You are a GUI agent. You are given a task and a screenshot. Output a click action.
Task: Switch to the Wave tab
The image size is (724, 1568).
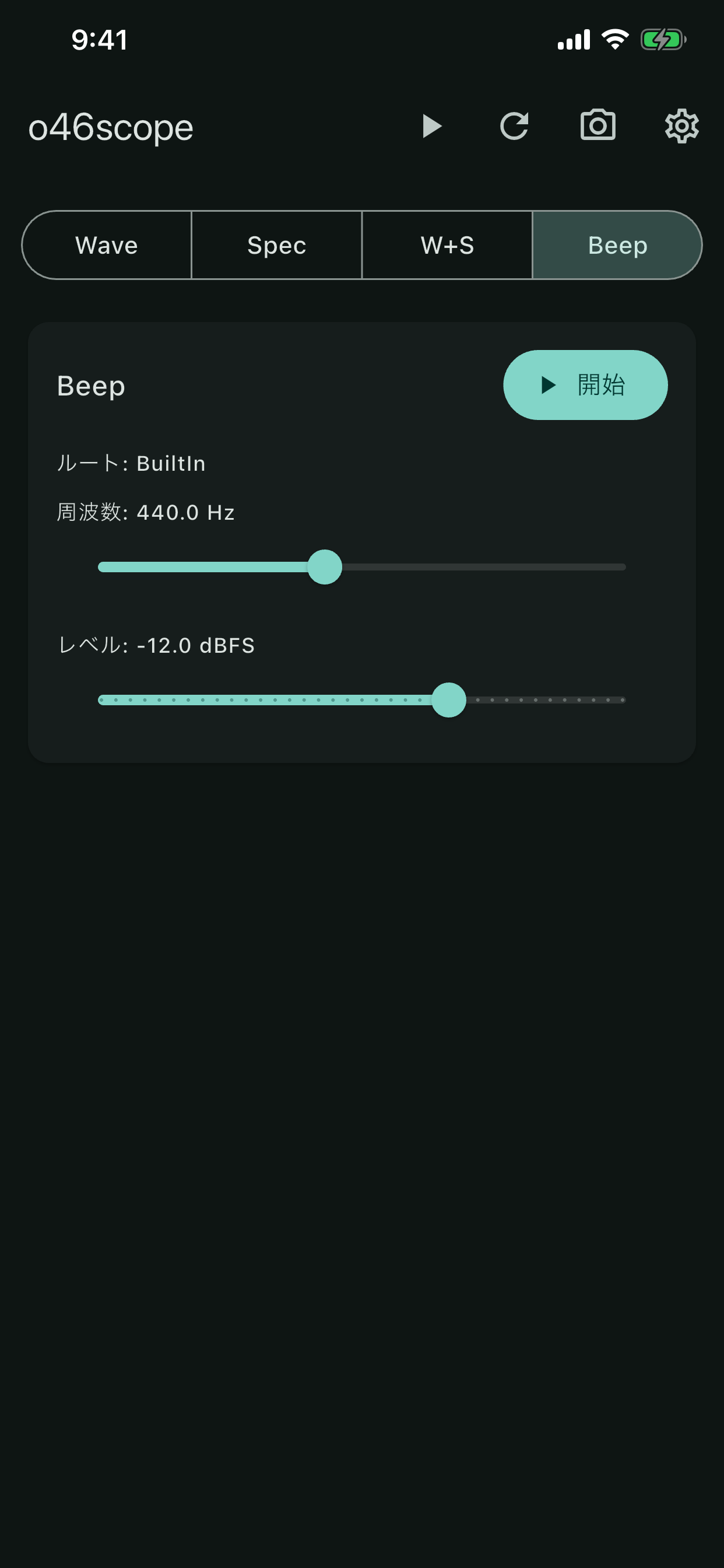pos(107,246)
